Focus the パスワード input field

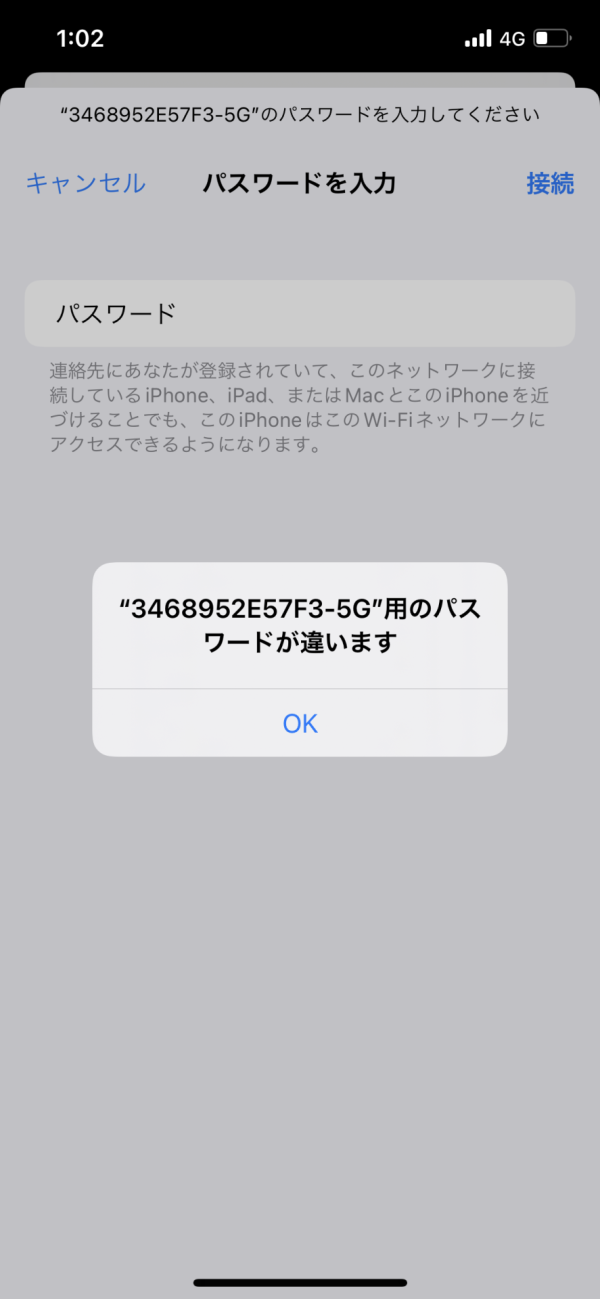300,313
